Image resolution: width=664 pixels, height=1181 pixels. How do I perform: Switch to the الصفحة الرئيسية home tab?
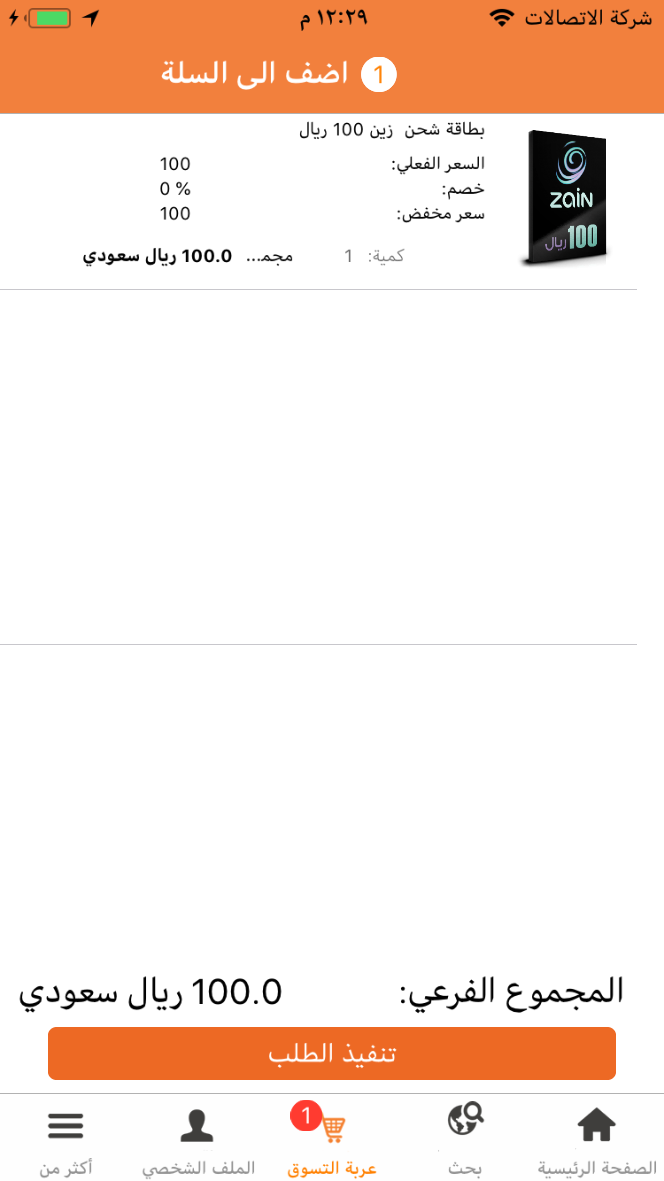coord(597,1138)
